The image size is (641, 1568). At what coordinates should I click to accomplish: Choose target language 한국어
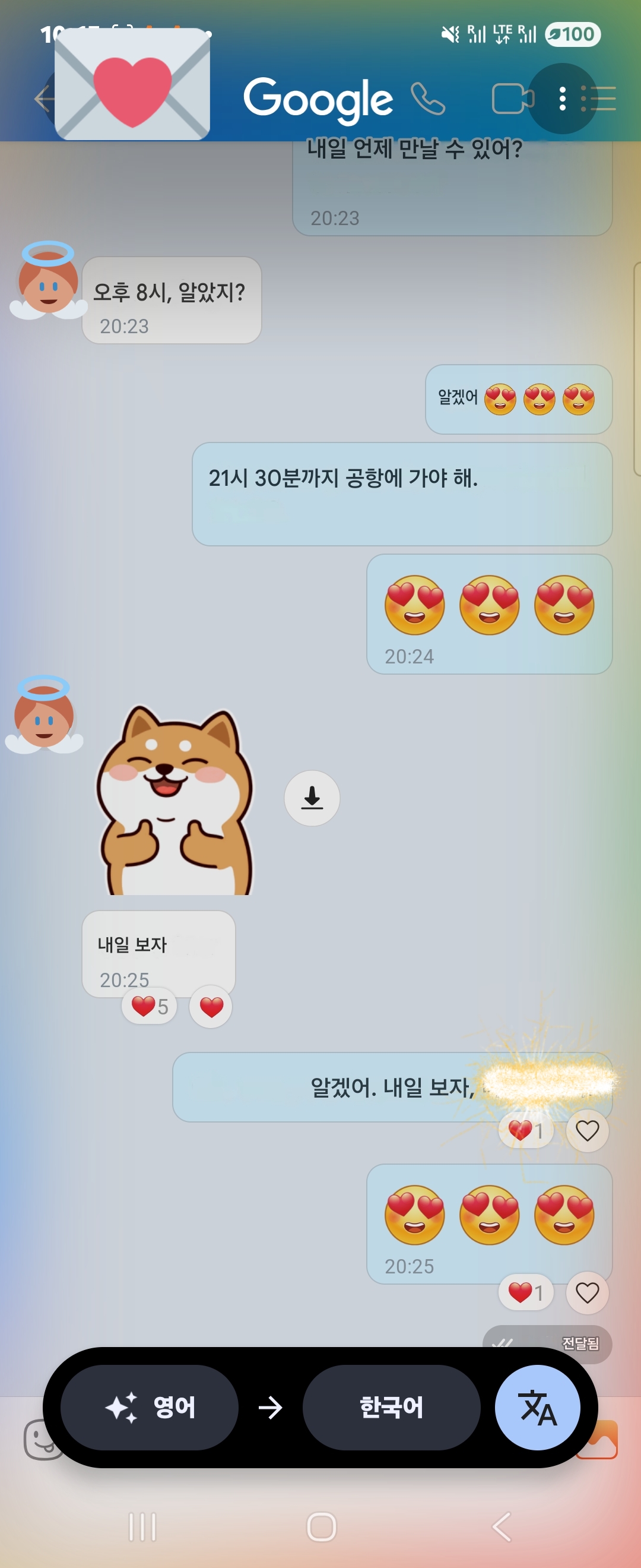click(x=391, y=1407)
